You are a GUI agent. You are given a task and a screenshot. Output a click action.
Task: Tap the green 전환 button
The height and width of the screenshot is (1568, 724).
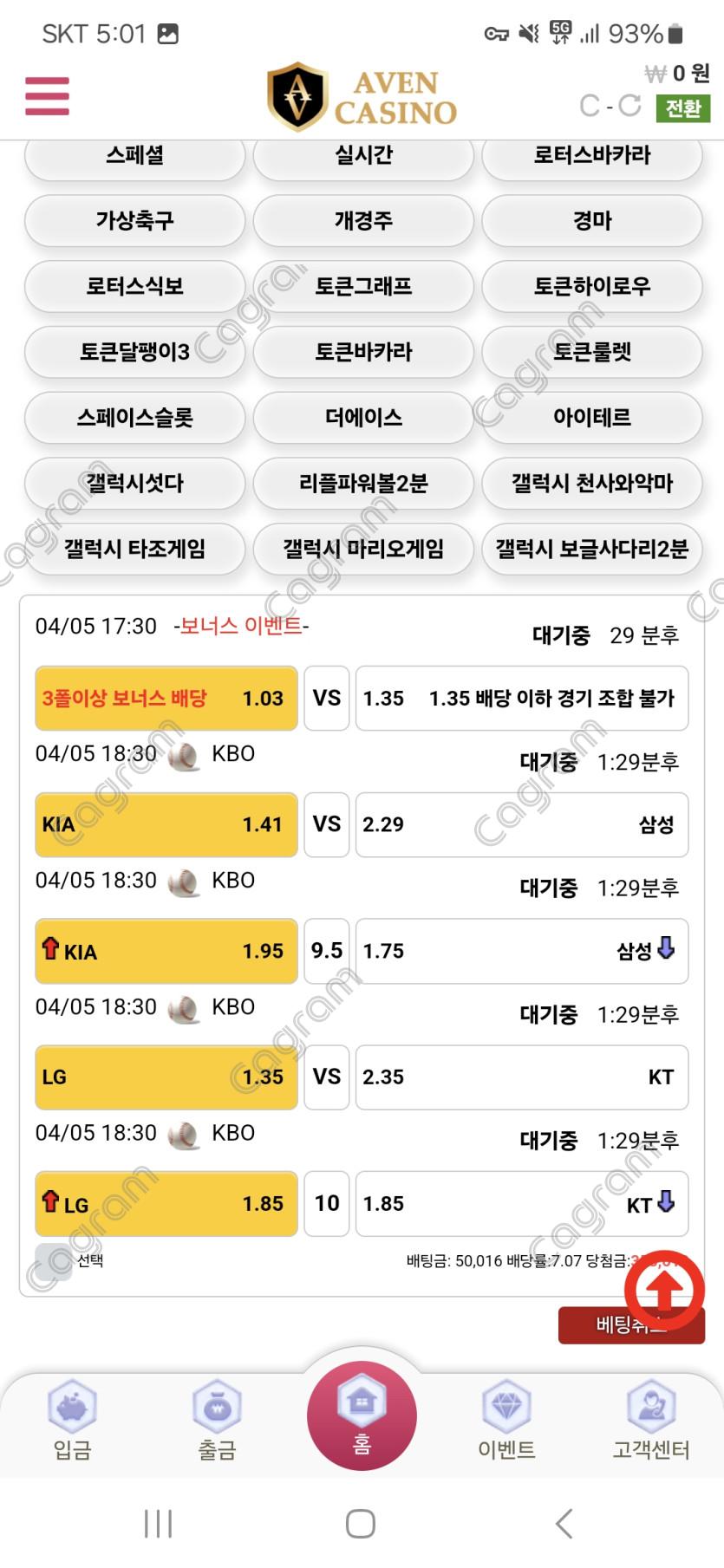click(x=682, y=108)
